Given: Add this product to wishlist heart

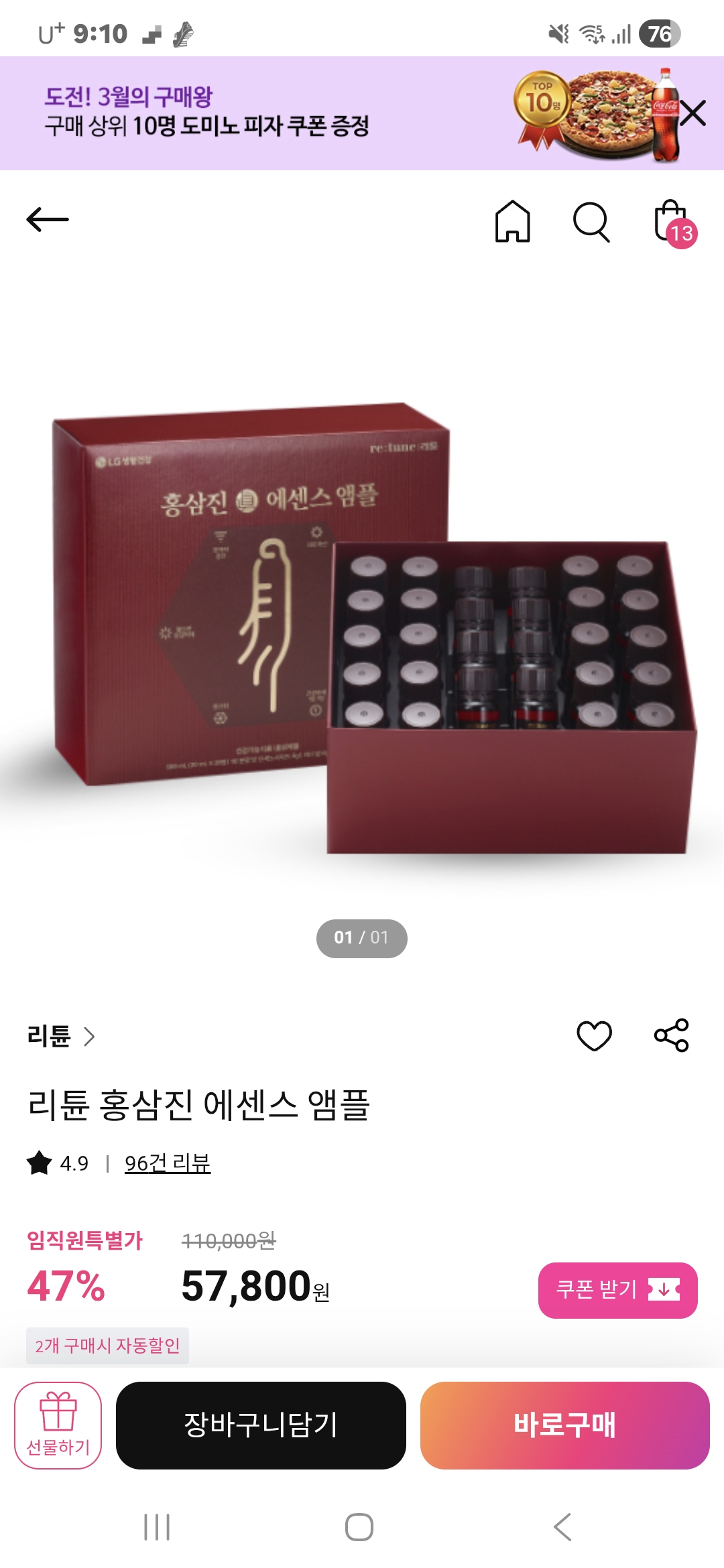Looking at the screenshot, I should pos(594,1036).
